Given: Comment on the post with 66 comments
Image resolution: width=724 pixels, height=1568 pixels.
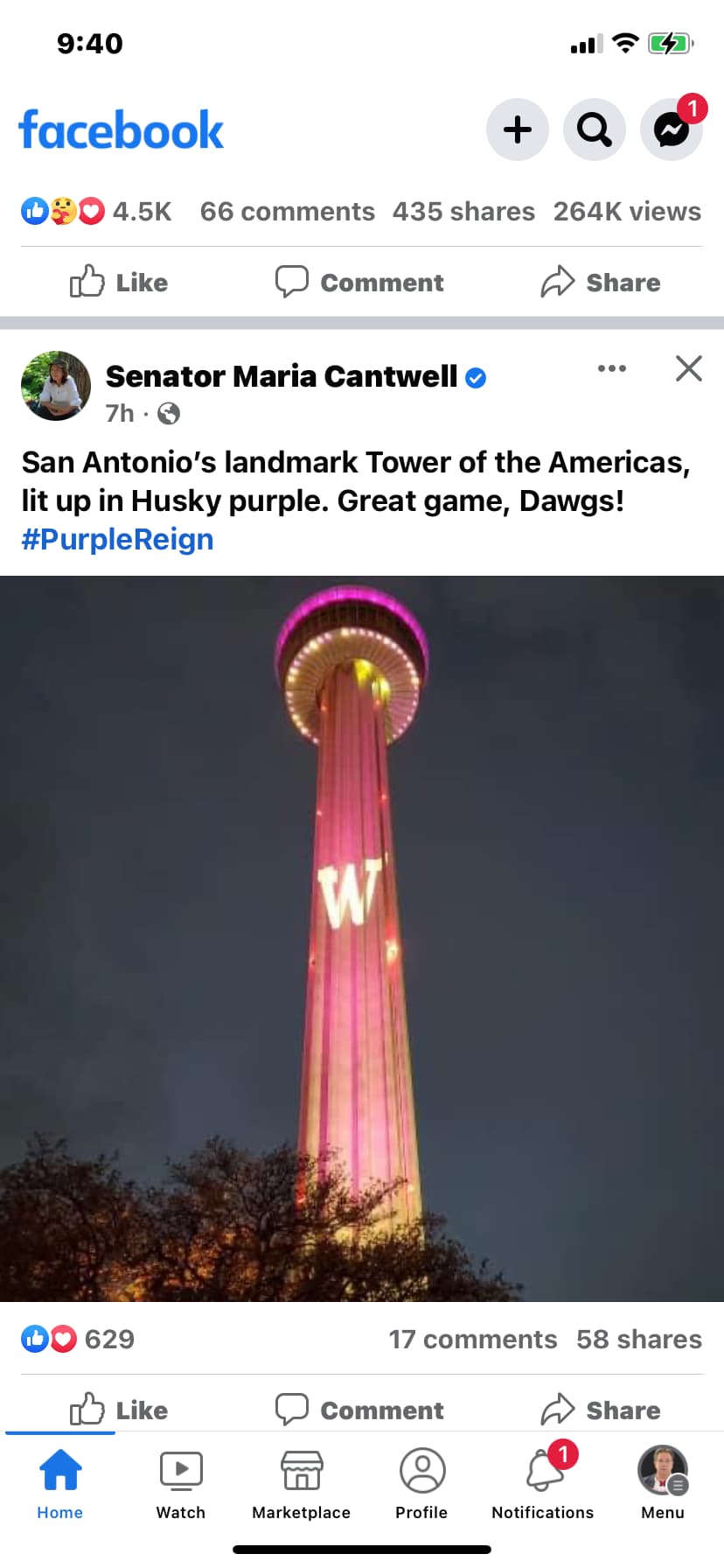Looking at the screenshot, I should tap(359, 283).
